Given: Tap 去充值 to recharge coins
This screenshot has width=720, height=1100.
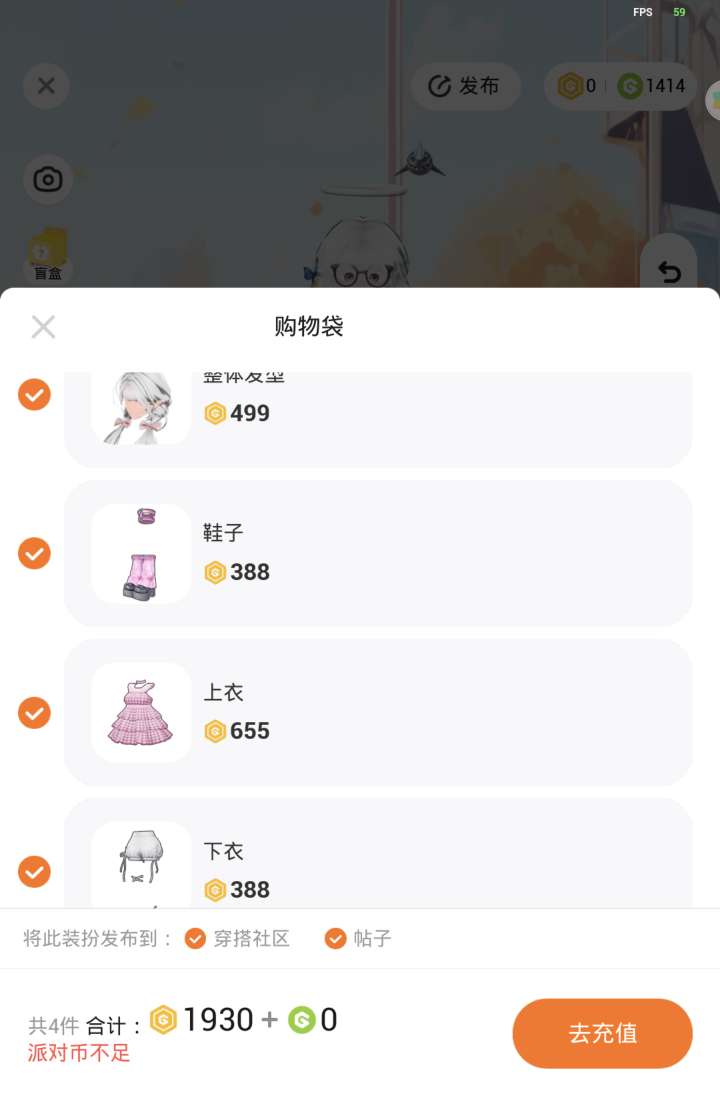Looking at the screenshot, I should [x=602, y=1033].
